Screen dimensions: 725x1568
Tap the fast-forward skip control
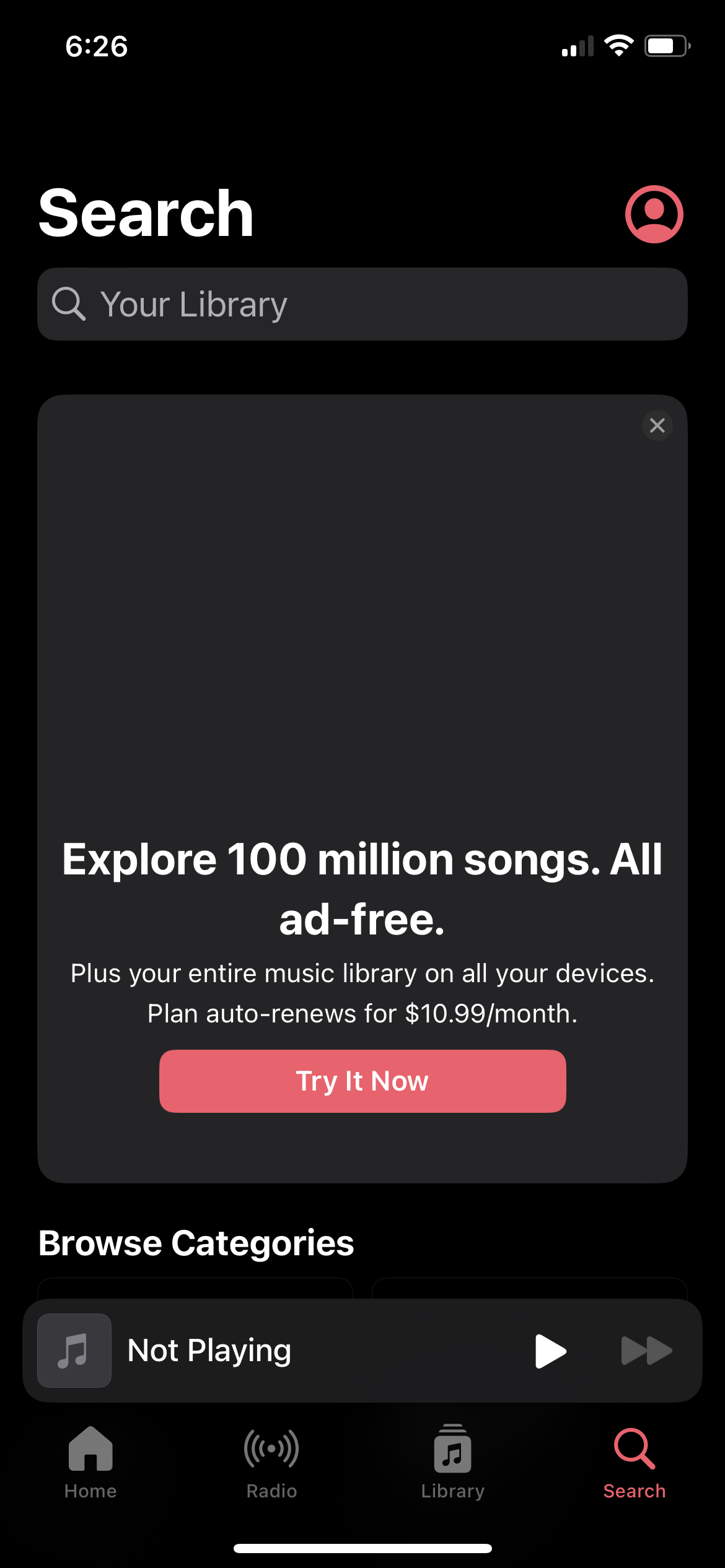(x=647, y=1351)
